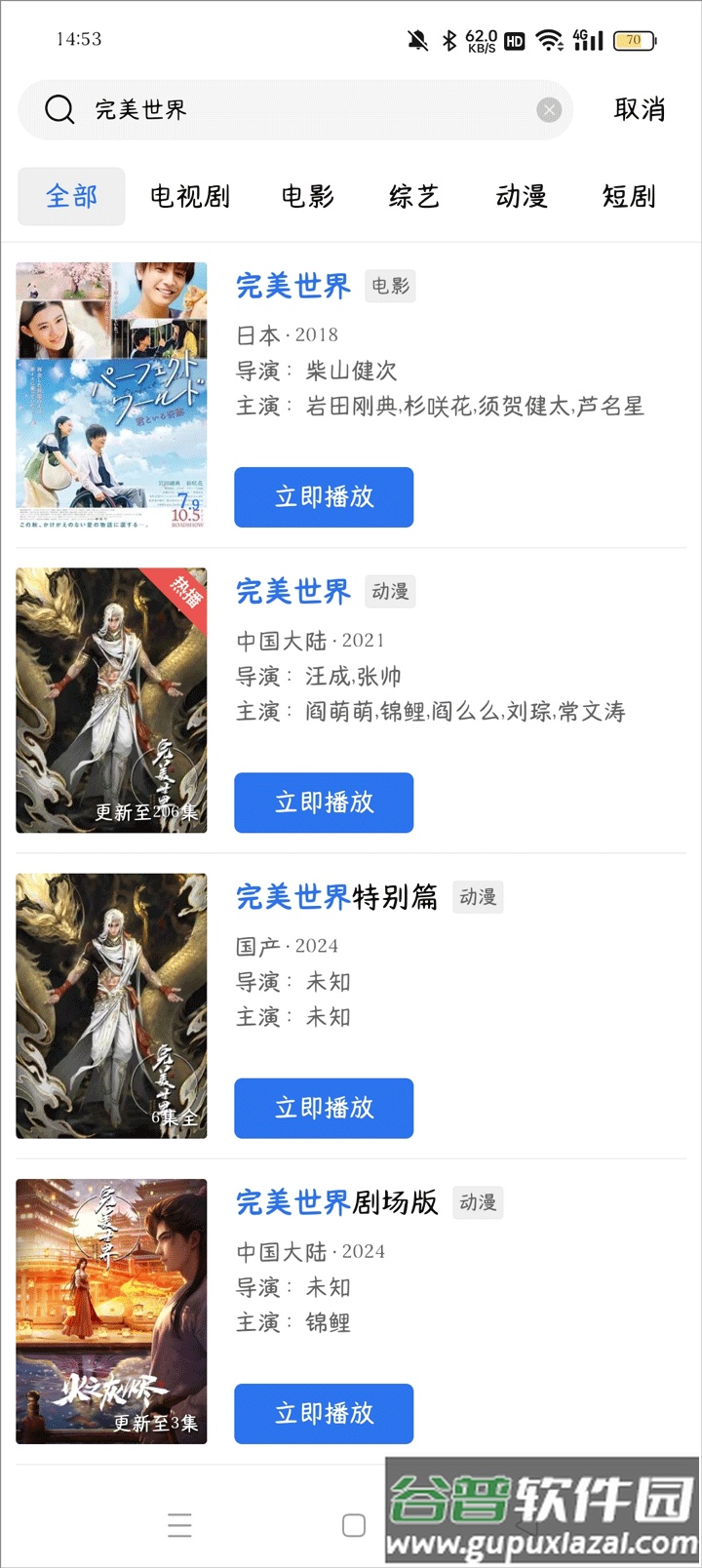The image size is (702, 1568).
Task: Open the Japanese movie 完美世界 poster
Action: [112, 395]
